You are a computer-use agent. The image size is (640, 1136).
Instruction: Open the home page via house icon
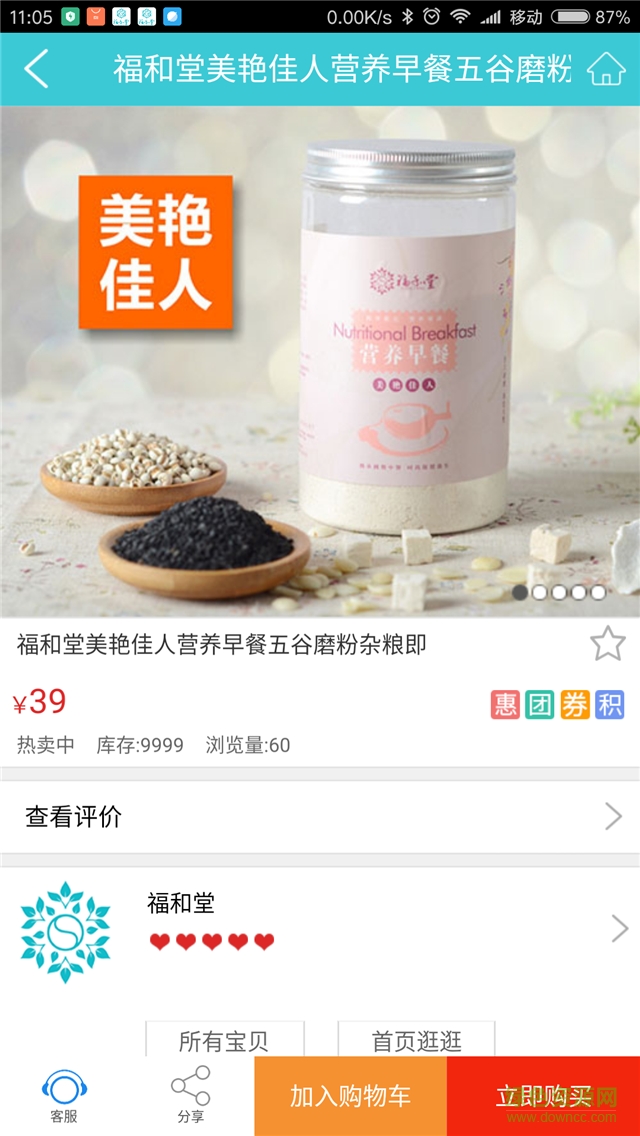pos(606,70)
